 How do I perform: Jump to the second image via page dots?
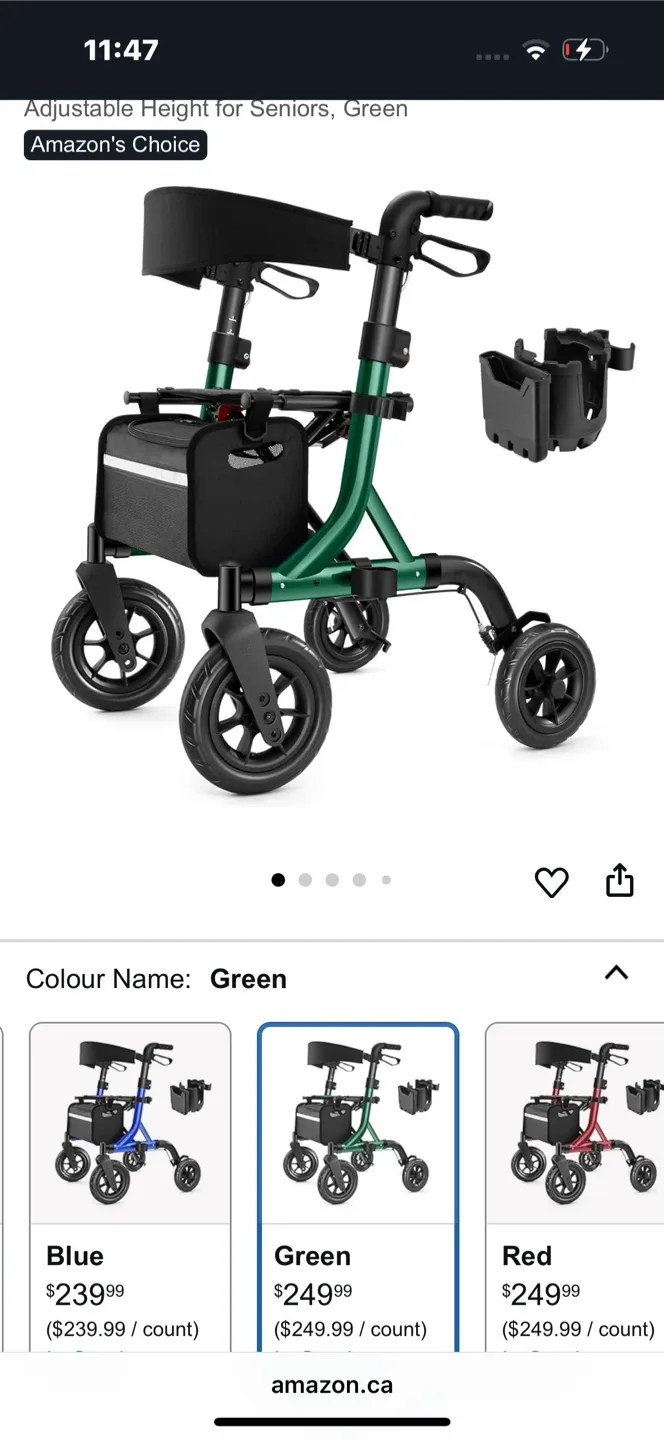click(x=305, y=880)
